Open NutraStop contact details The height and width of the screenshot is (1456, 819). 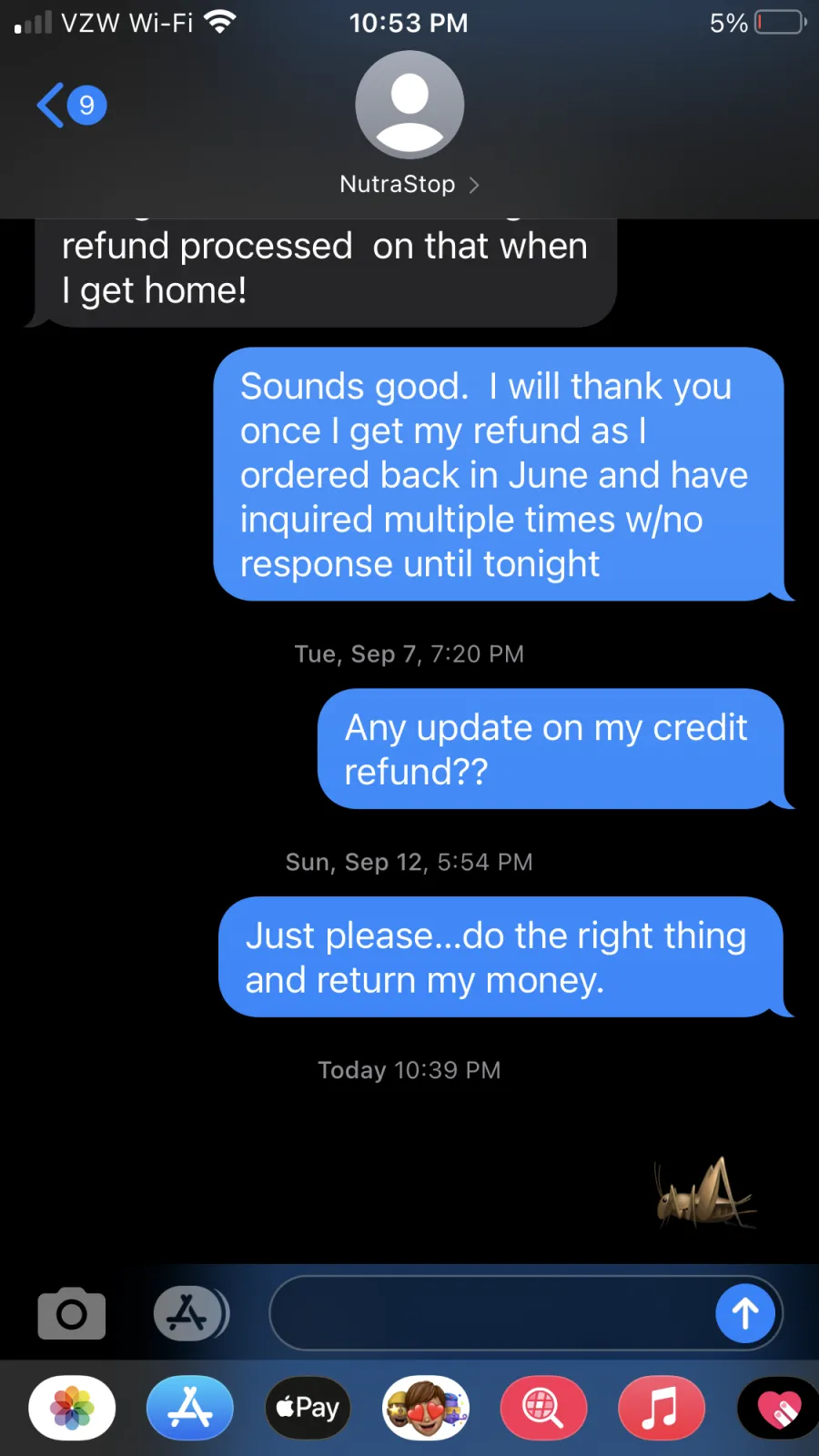[x=409, y=124]
